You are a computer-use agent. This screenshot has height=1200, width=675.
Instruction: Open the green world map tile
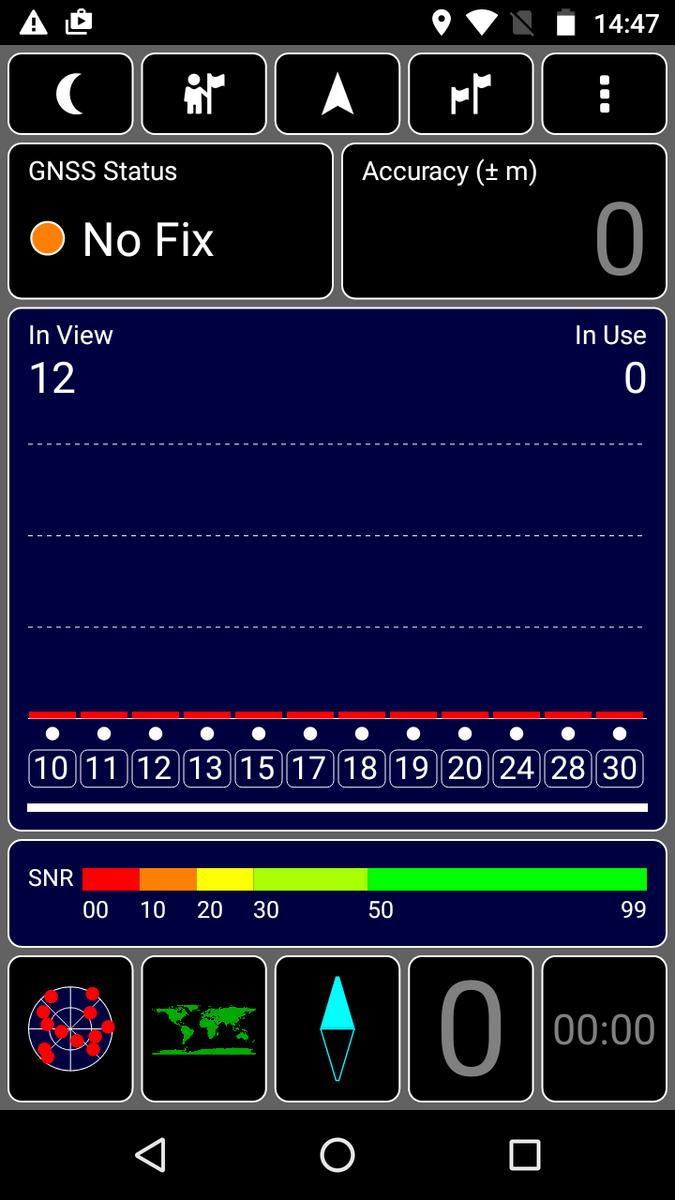tap(204, 1028)
